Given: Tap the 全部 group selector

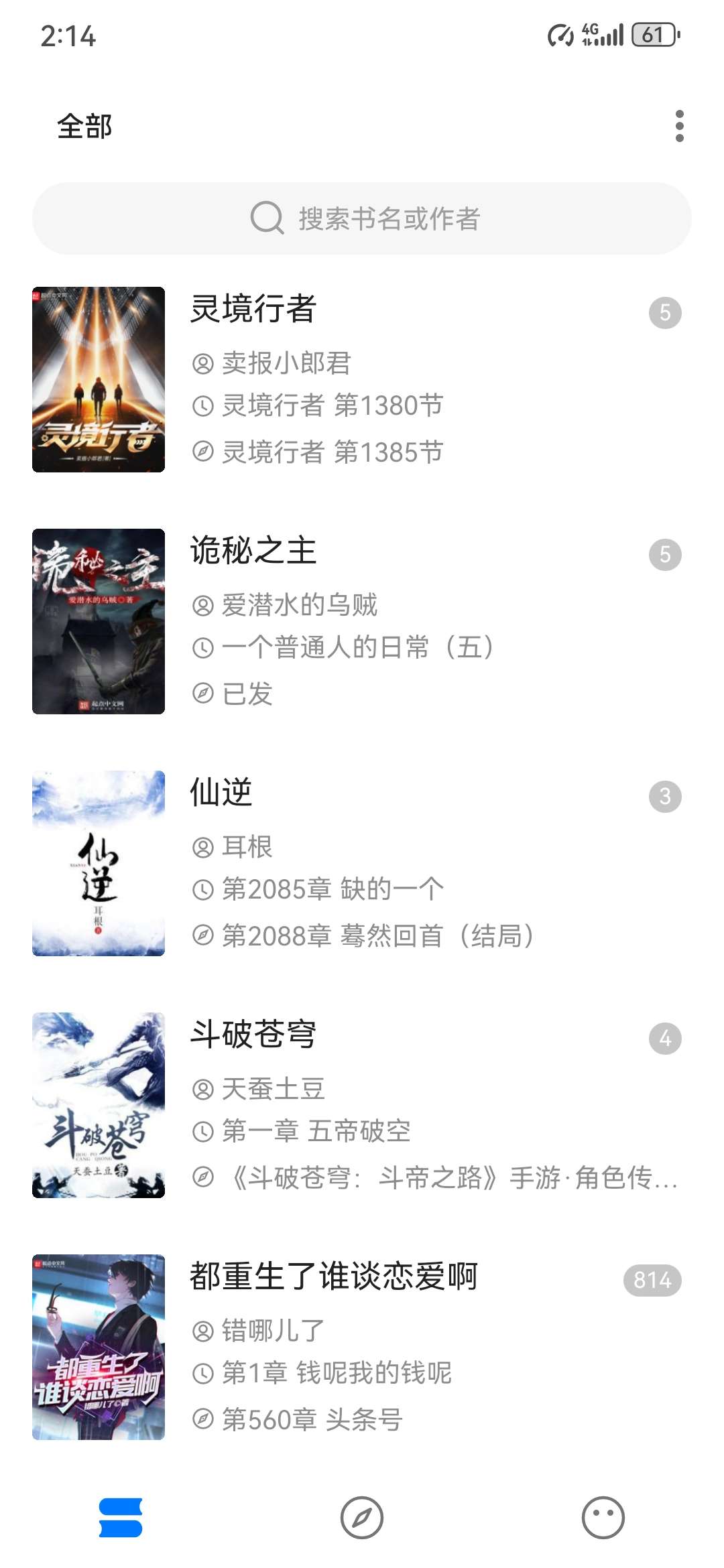Looking at the screenshot, I should tap(84, 127).
